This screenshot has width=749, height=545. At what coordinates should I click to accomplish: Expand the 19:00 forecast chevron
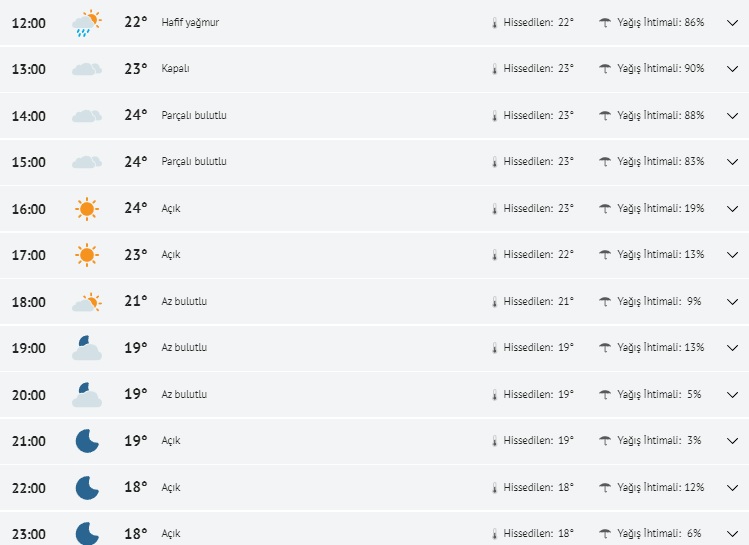(732, 348)
